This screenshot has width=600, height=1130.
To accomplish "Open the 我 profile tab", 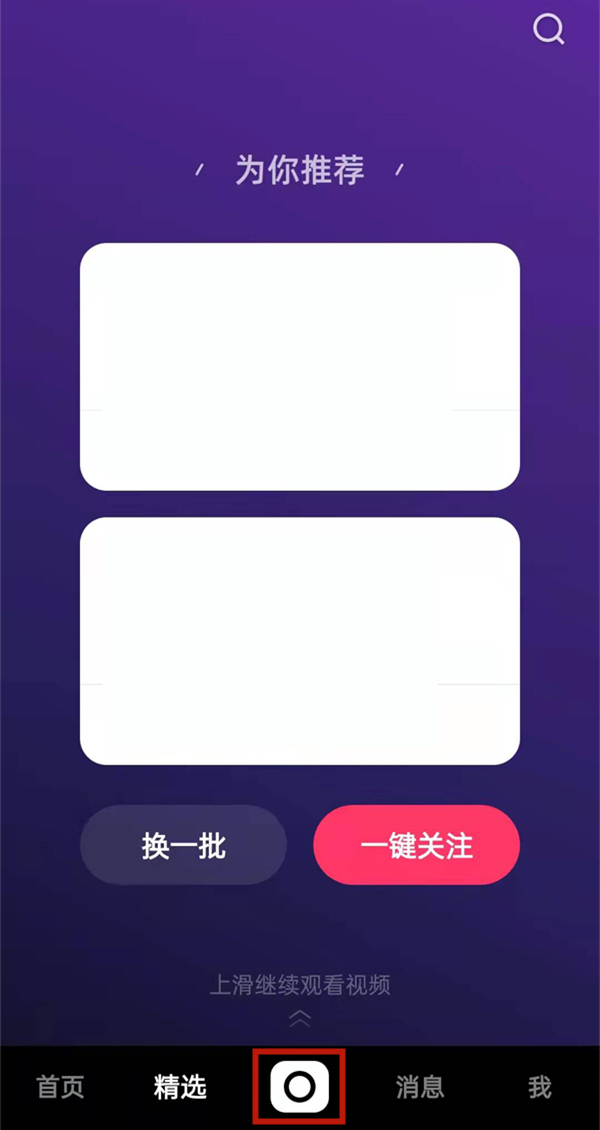I will 539,1087.
